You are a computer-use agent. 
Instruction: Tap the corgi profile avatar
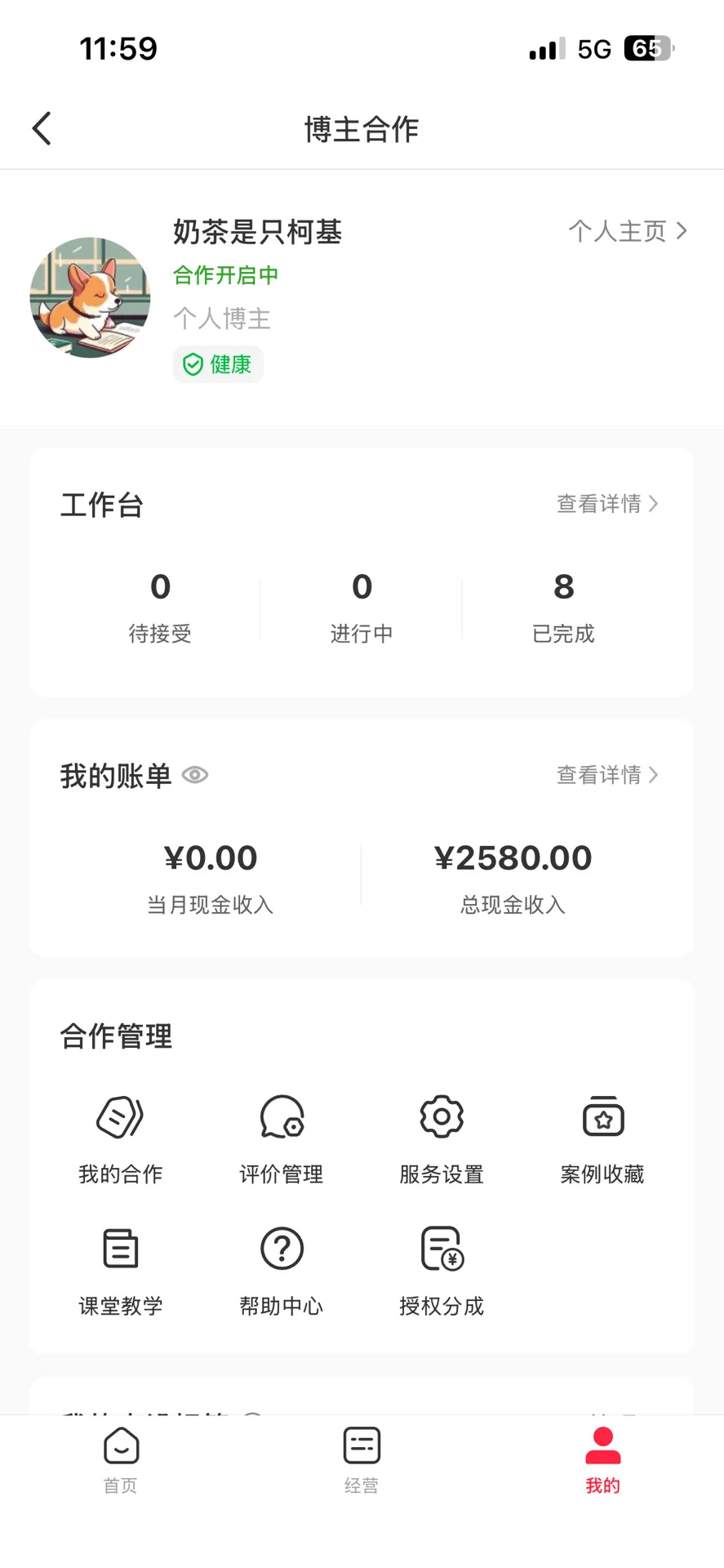(x=90, y=297)
